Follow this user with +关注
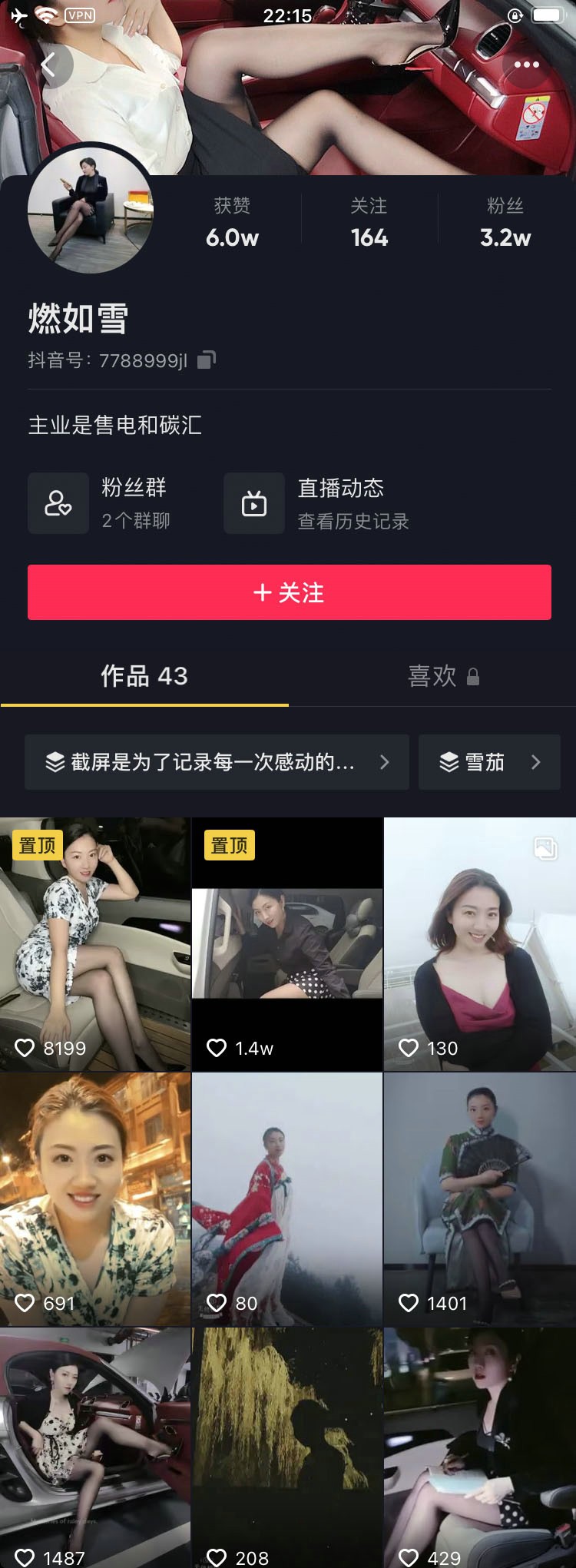The width and height of the screenshot is (576, 1568). pyautogui.click(x=289, y=592)
